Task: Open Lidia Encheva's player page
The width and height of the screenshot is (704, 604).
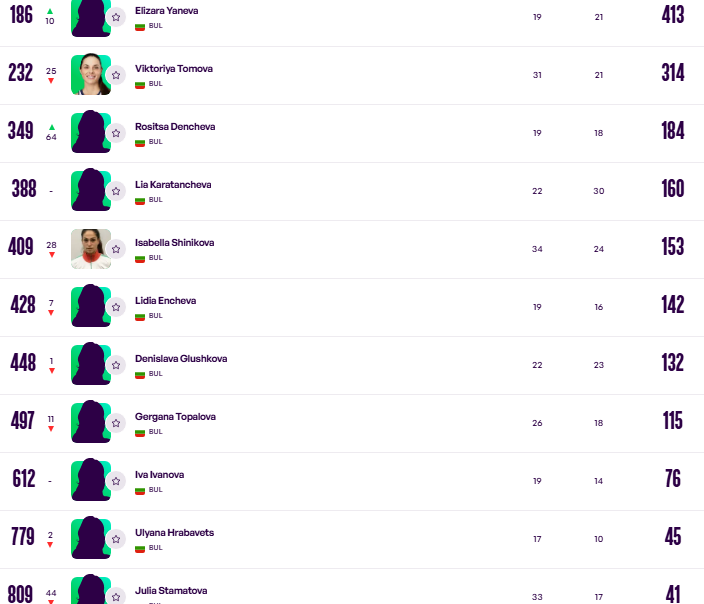Action: (165, 300)
